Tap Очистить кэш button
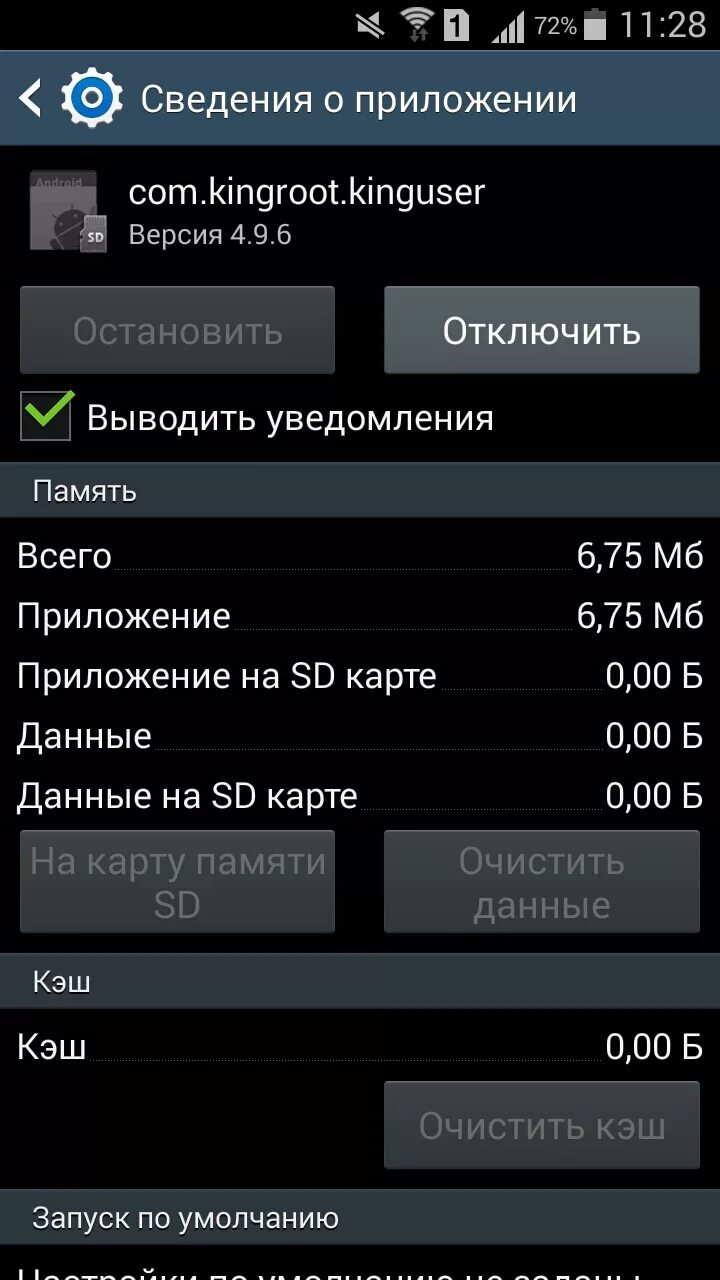 [x=541, y=1125]
